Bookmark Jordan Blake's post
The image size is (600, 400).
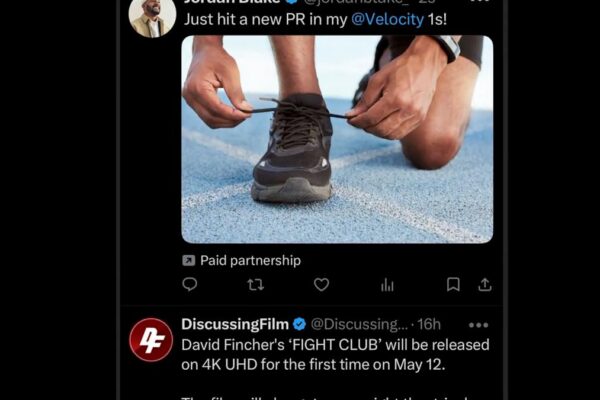tap(453, 285)
